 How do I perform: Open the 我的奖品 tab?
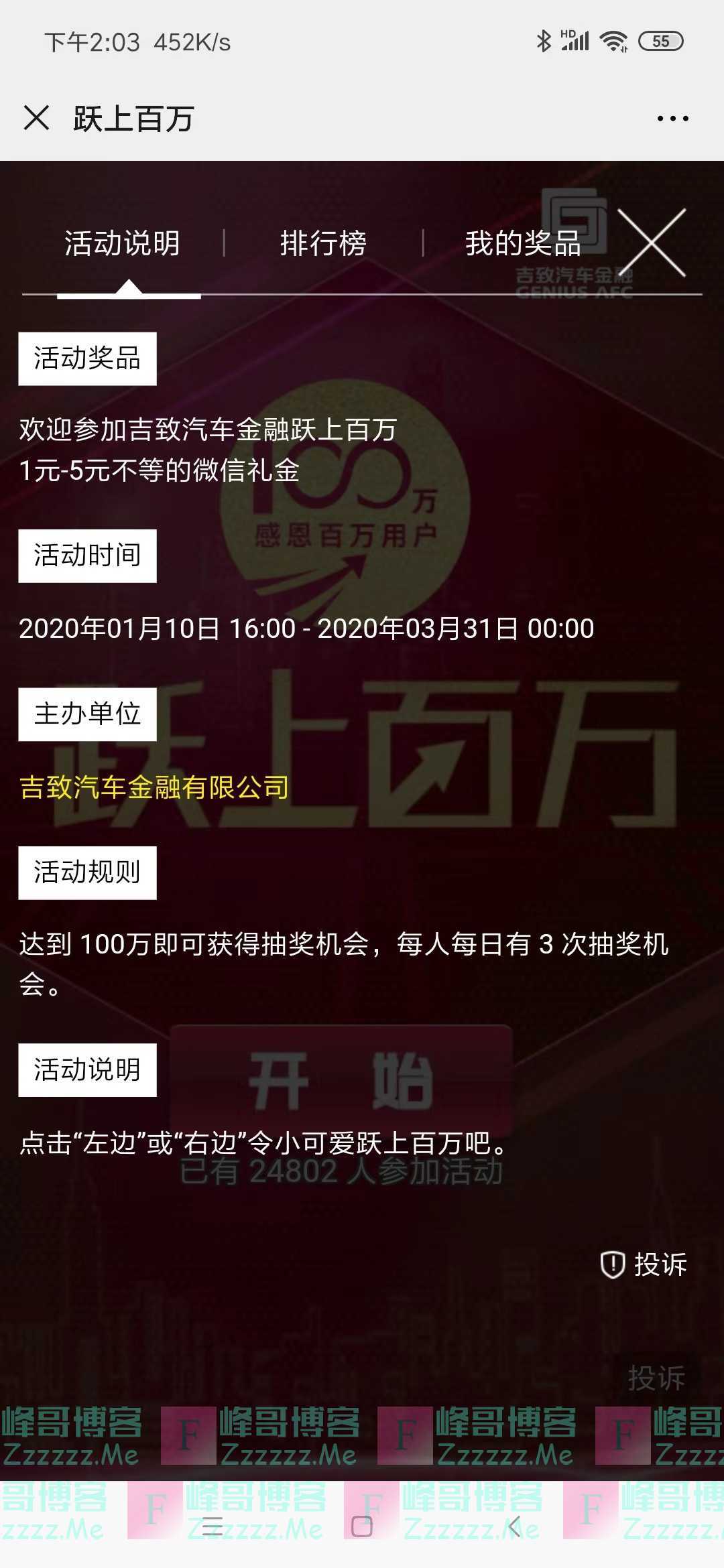point(525,245)
